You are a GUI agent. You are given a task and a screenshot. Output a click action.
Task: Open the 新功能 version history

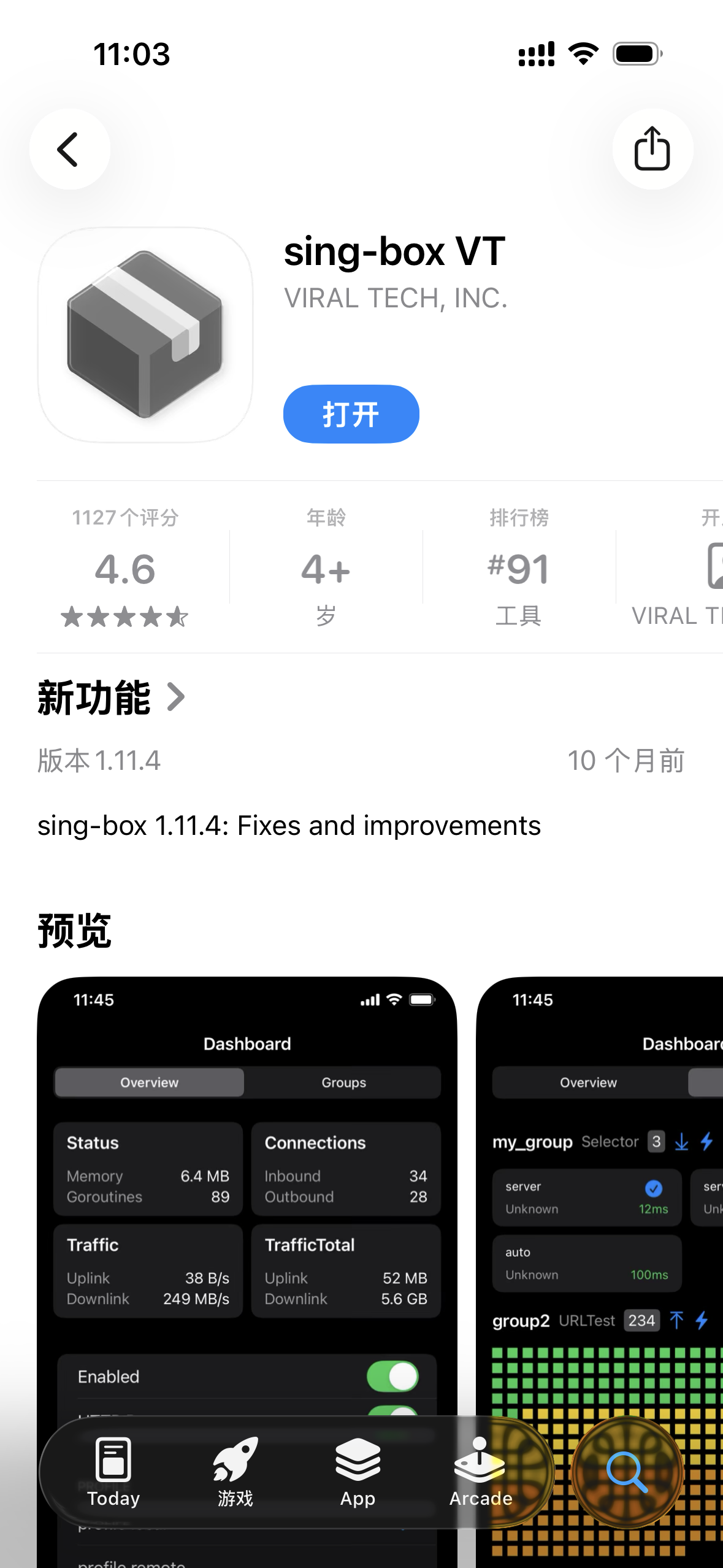[x=112, y=698]
